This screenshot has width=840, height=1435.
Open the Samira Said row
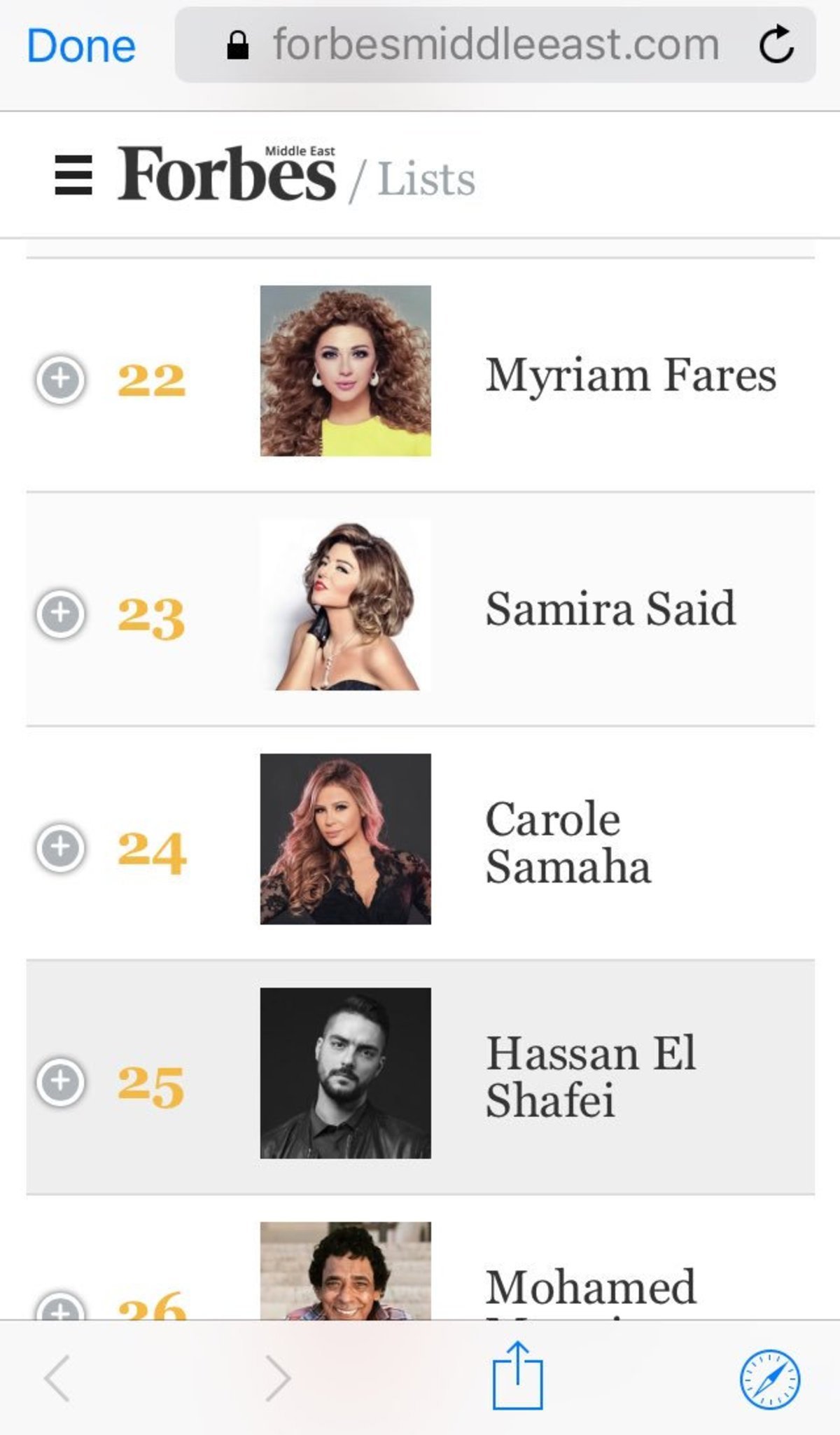click(x=610, y=609)
